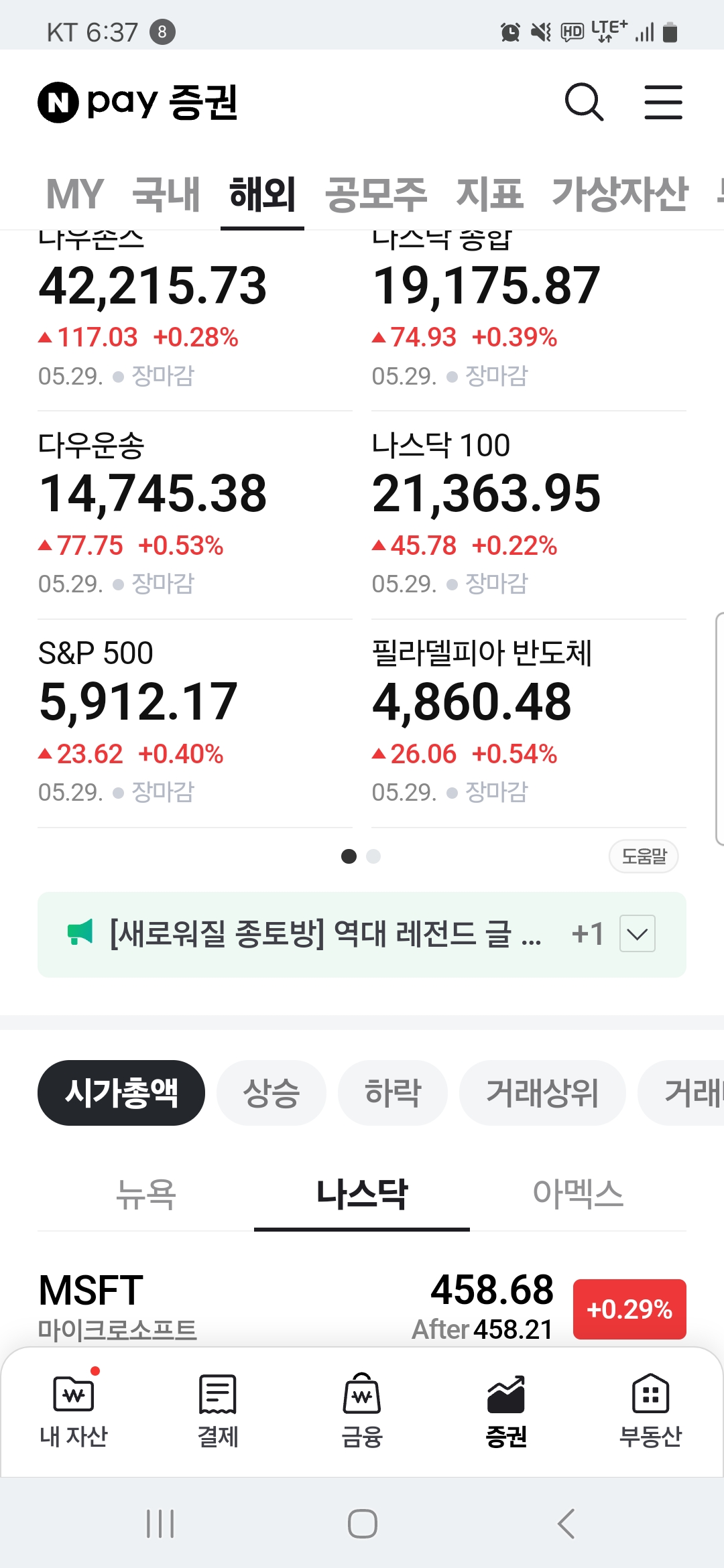Open the 나스닥 100 index card
Image resolution: width=724 pixels, height=1568 pixels.
(x=528, y=513)
